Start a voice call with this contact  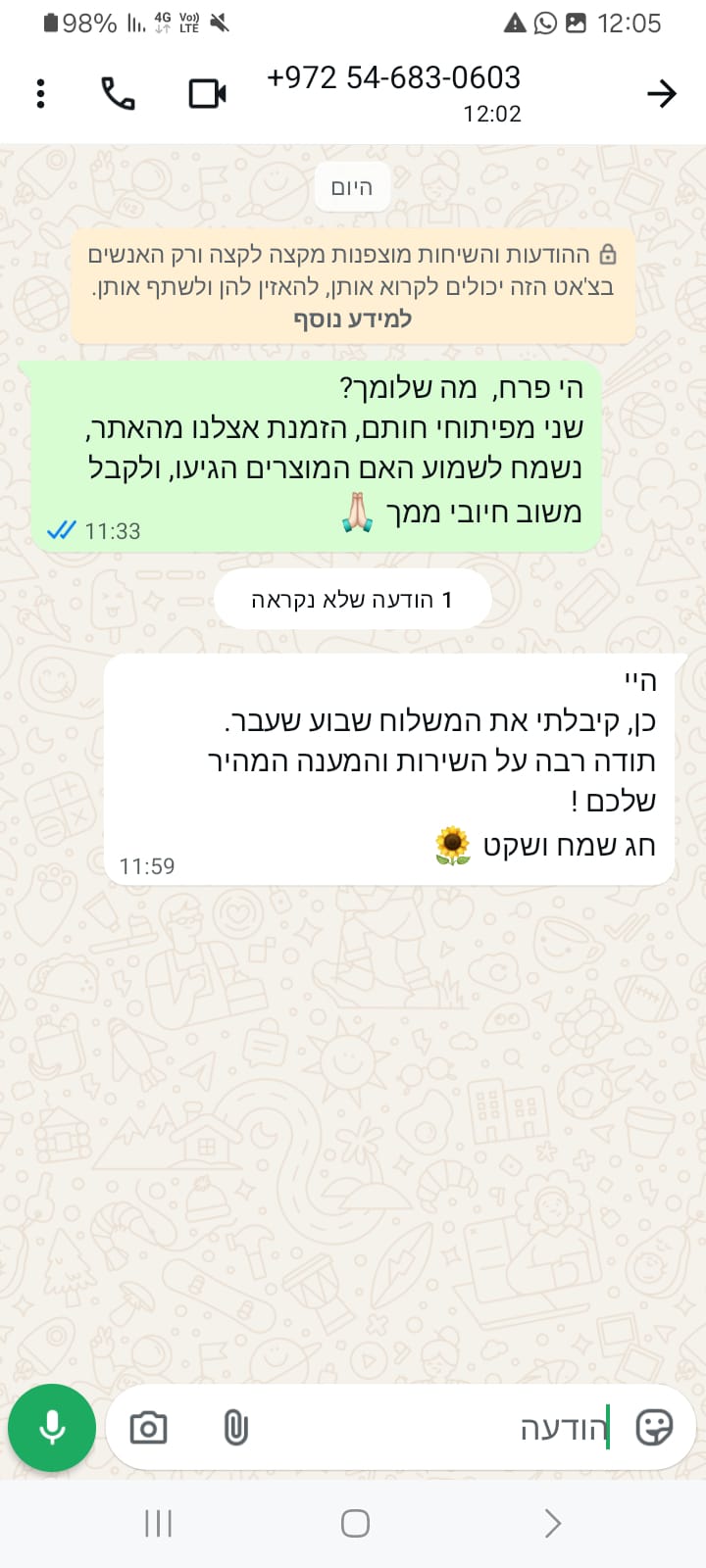point(118,93)
